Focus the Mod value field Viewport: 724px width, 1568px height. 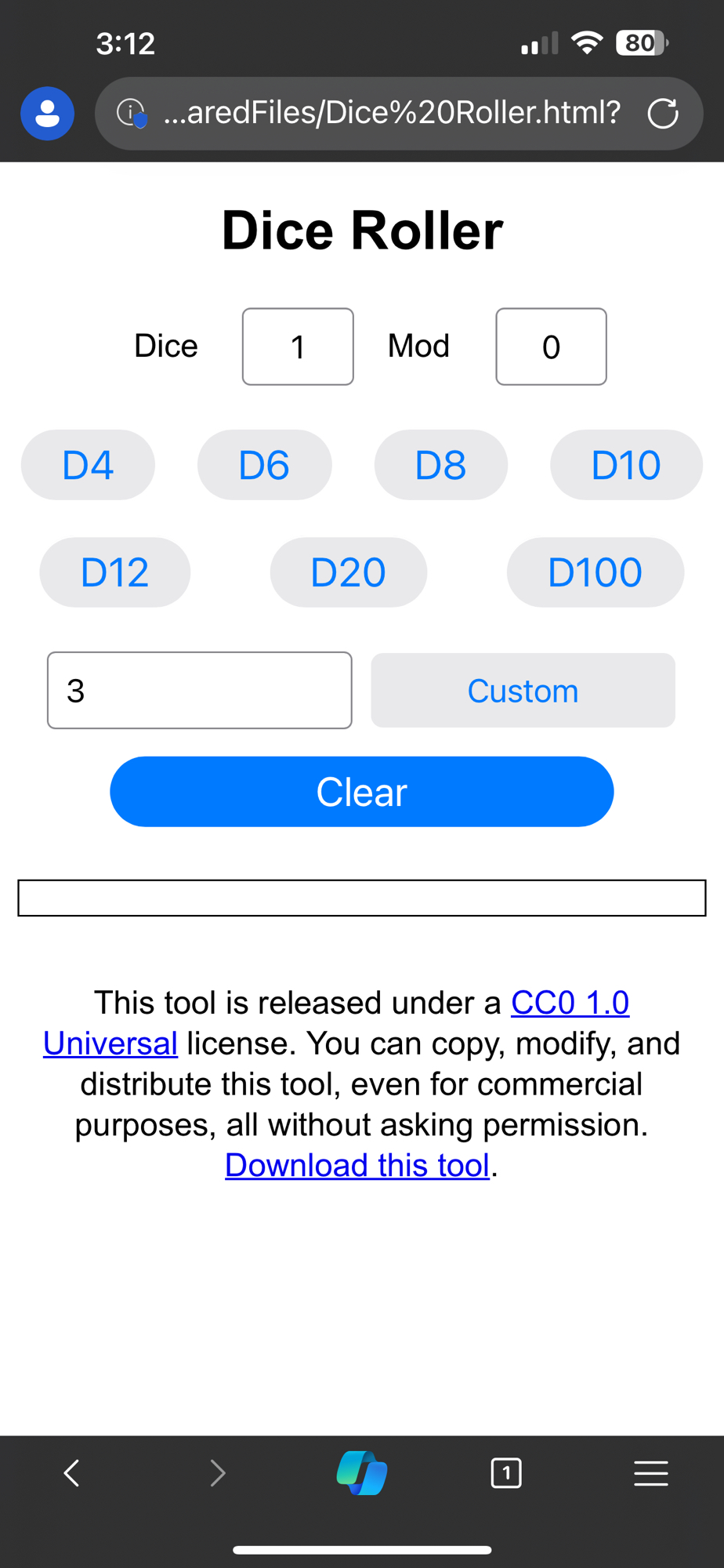tap(551, 347)
